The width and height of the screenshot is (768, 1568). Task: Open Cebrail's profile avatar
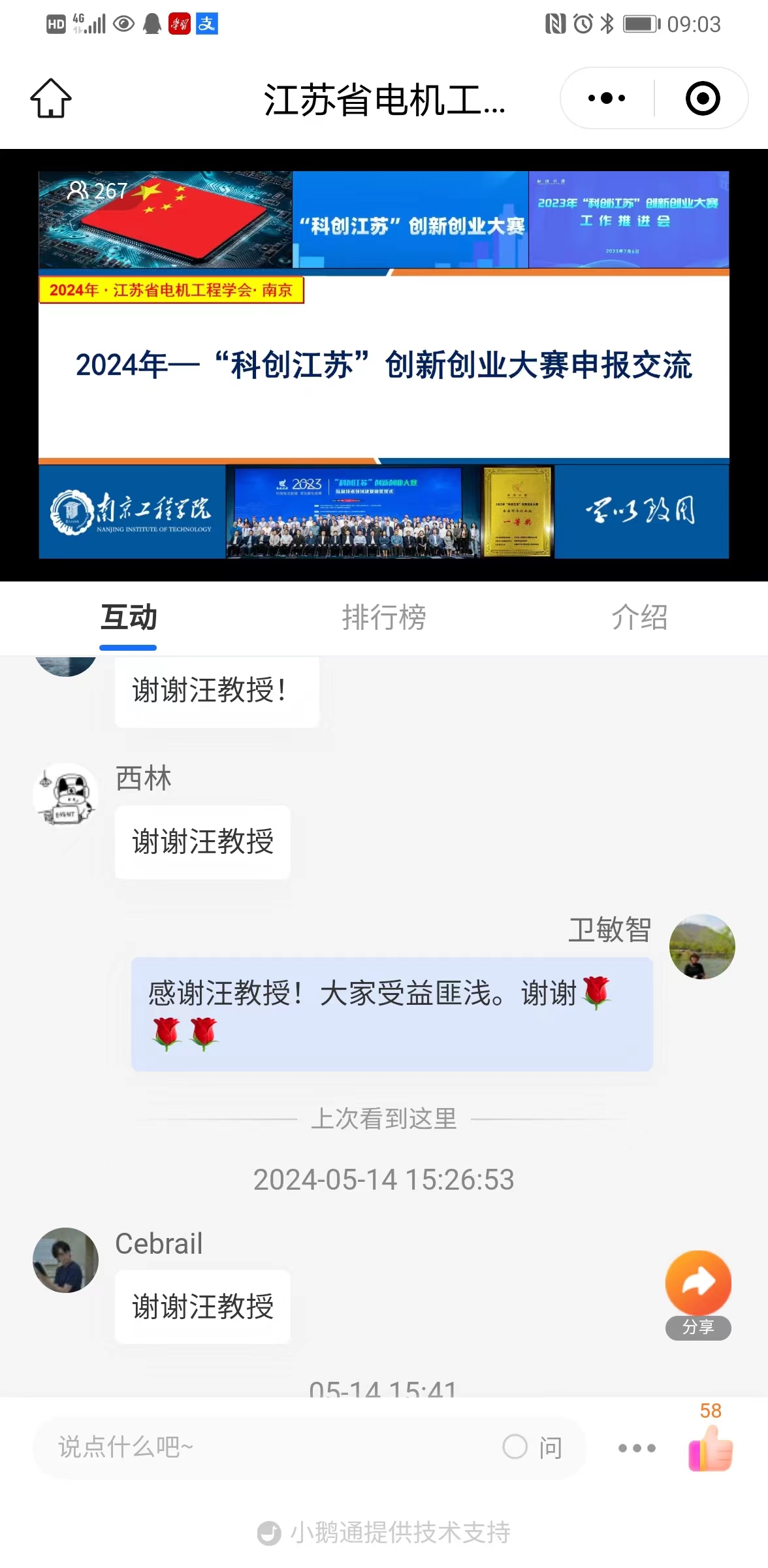(66, 1260)
